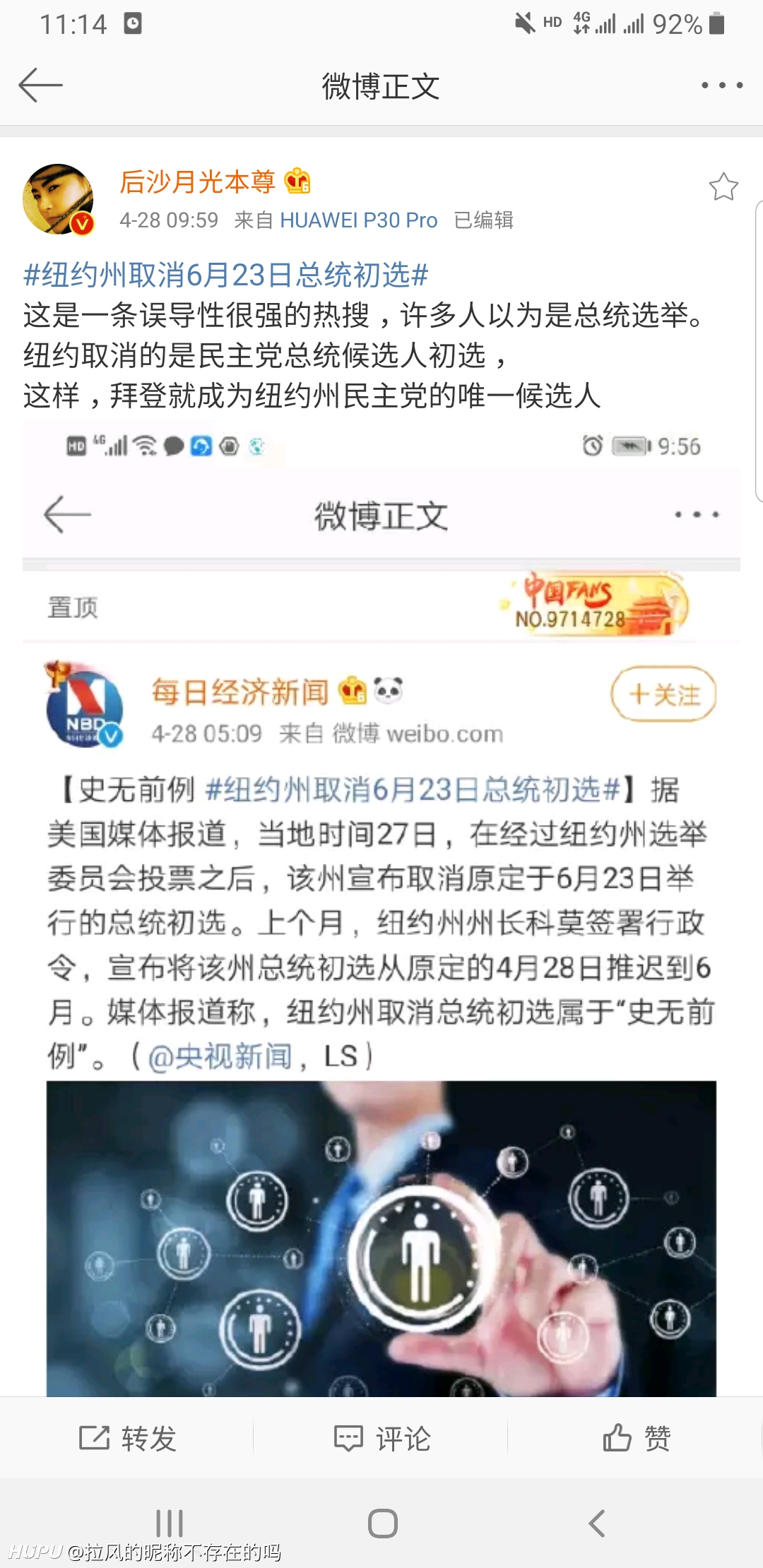Viewport: 763px width, 1568px height.
Task: Tap the system home button
Action: 382,1524
